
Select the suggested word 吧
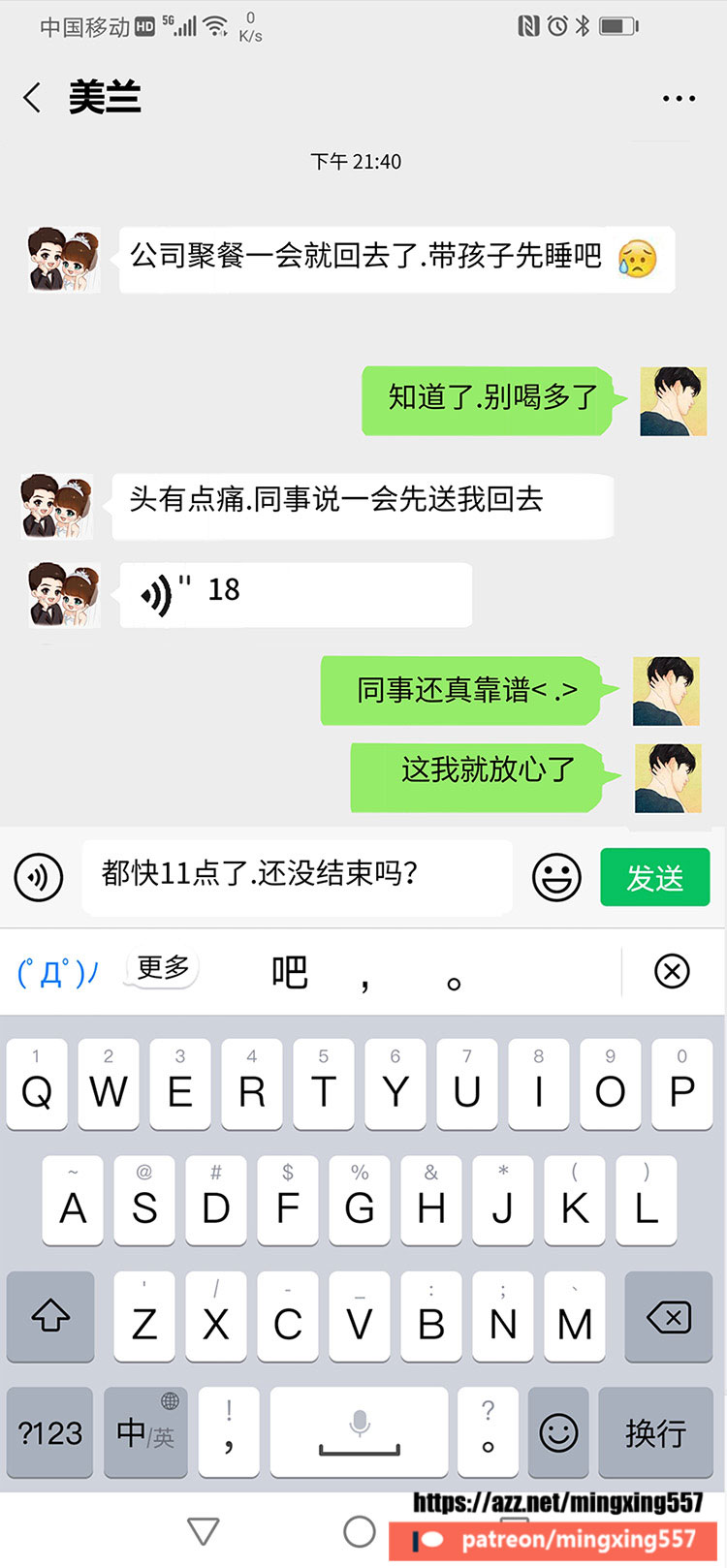[292, 973]
